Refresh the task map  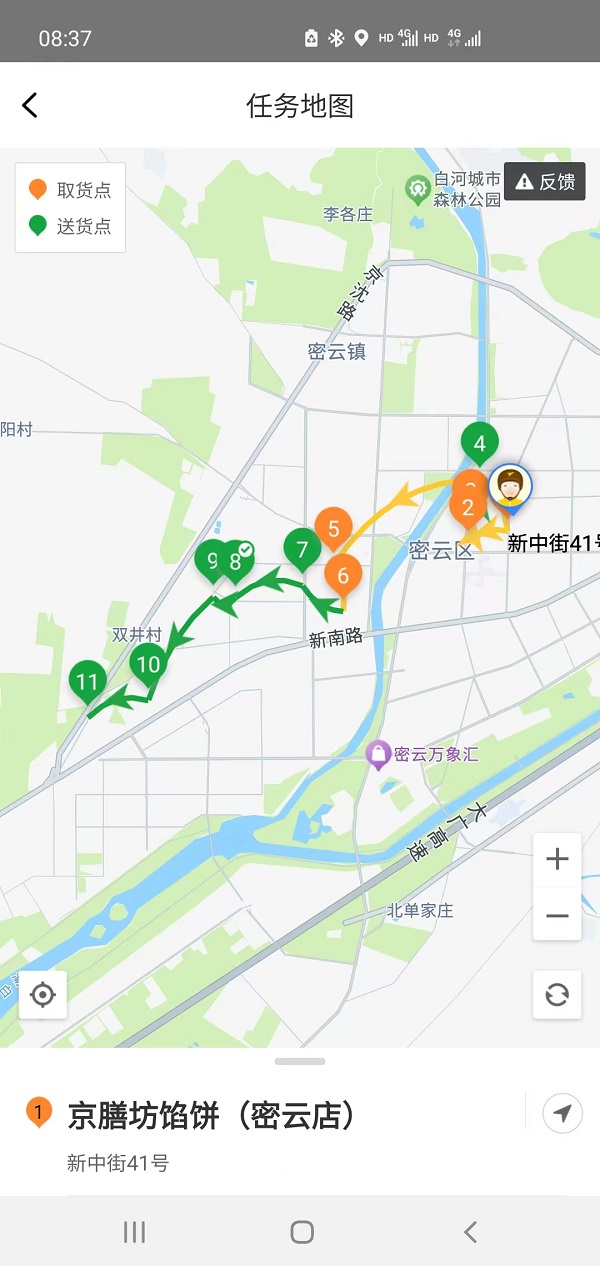pyautogui.click(x=557, y=994)
